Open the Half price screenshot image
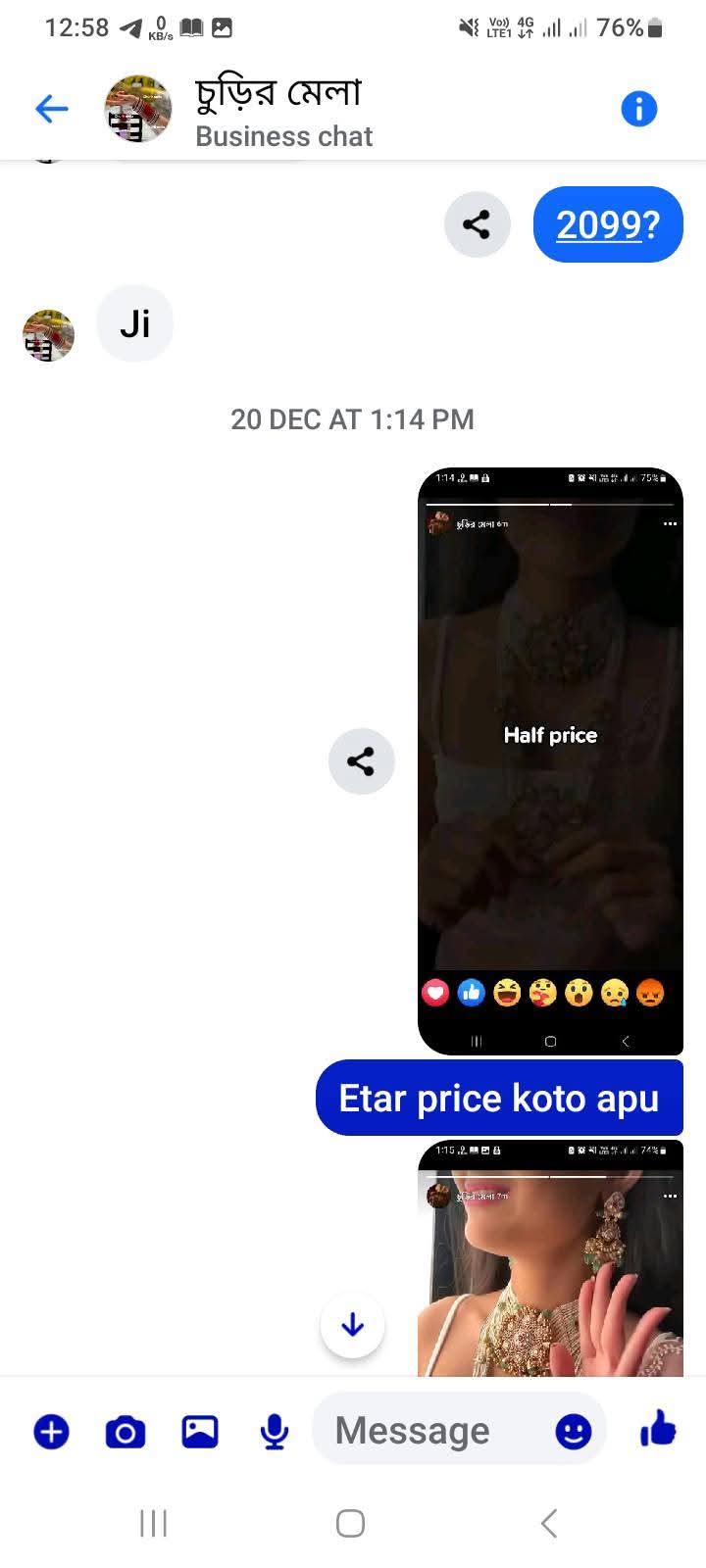The width and height of the screenshot is (706, 1568). click(x=550, y=760)
